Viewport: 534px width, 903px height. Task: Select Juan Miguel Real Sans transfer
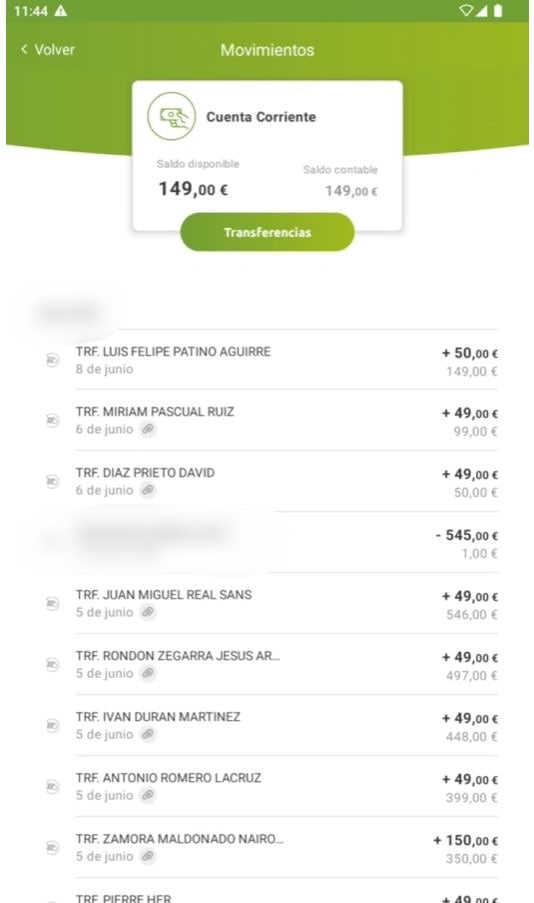[x=271, y=604]
